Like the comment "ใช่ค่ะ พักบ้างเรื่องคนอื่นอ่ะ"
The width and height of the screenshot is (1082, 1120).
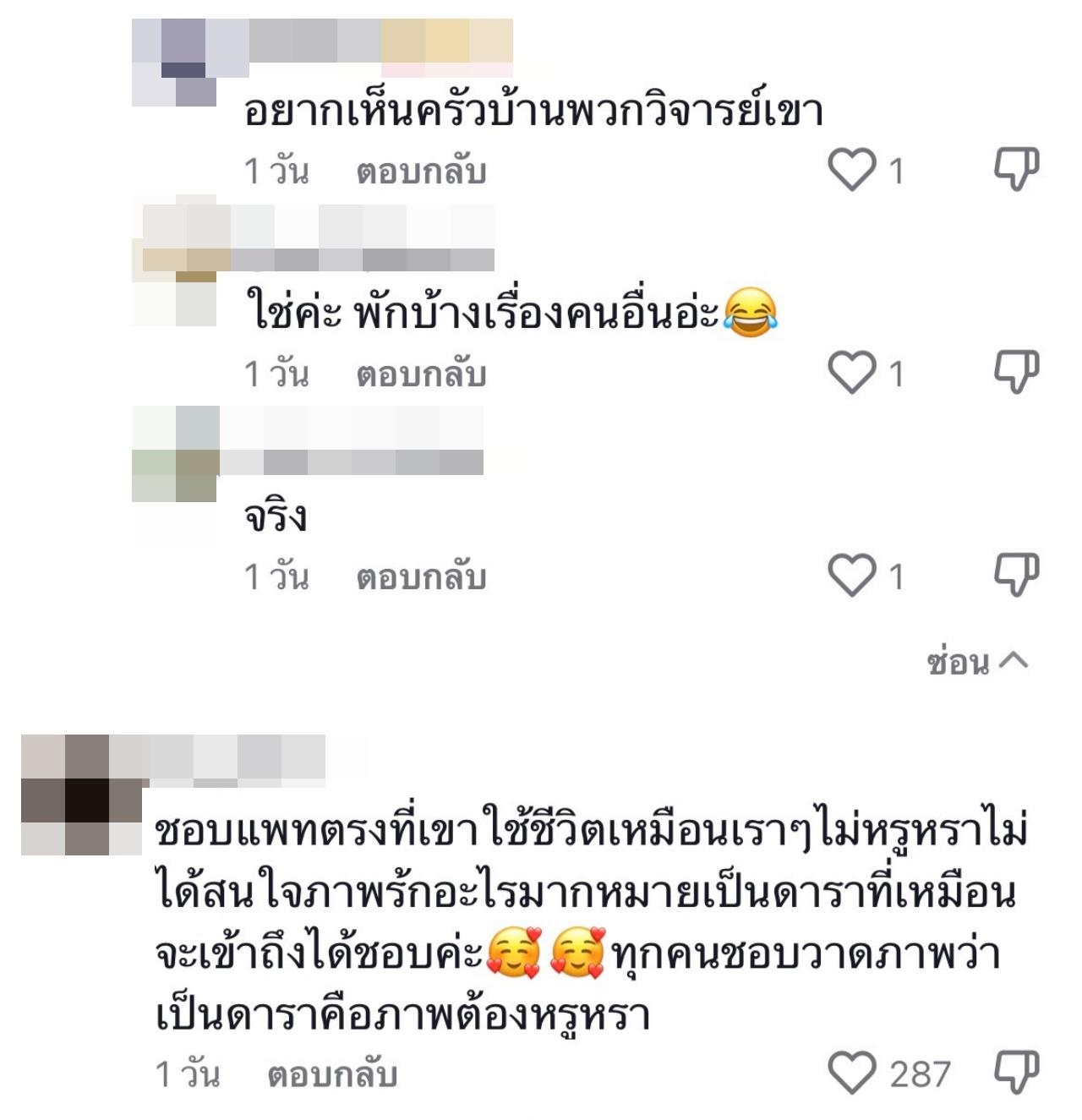click(851, 373)
